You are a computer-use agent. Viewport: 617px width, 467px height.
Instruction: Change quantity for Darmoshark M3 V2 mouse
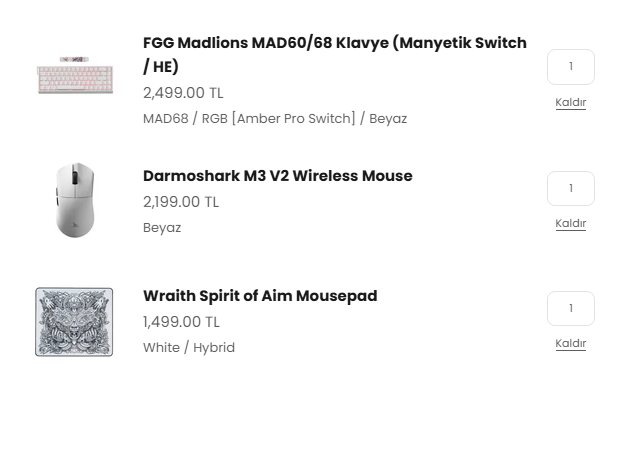pos(570,188)
